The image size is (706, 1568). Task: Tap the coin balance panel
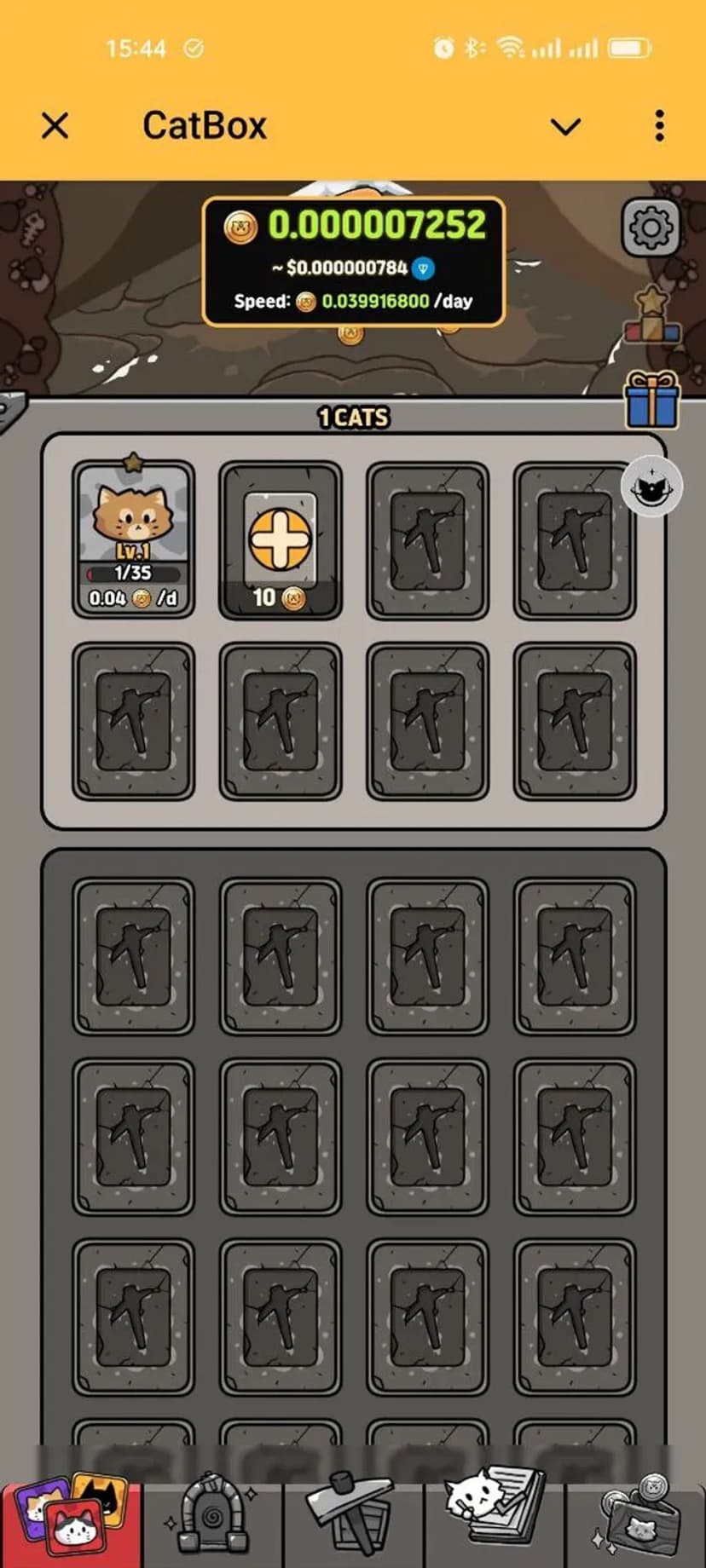(x=353, y=262)
